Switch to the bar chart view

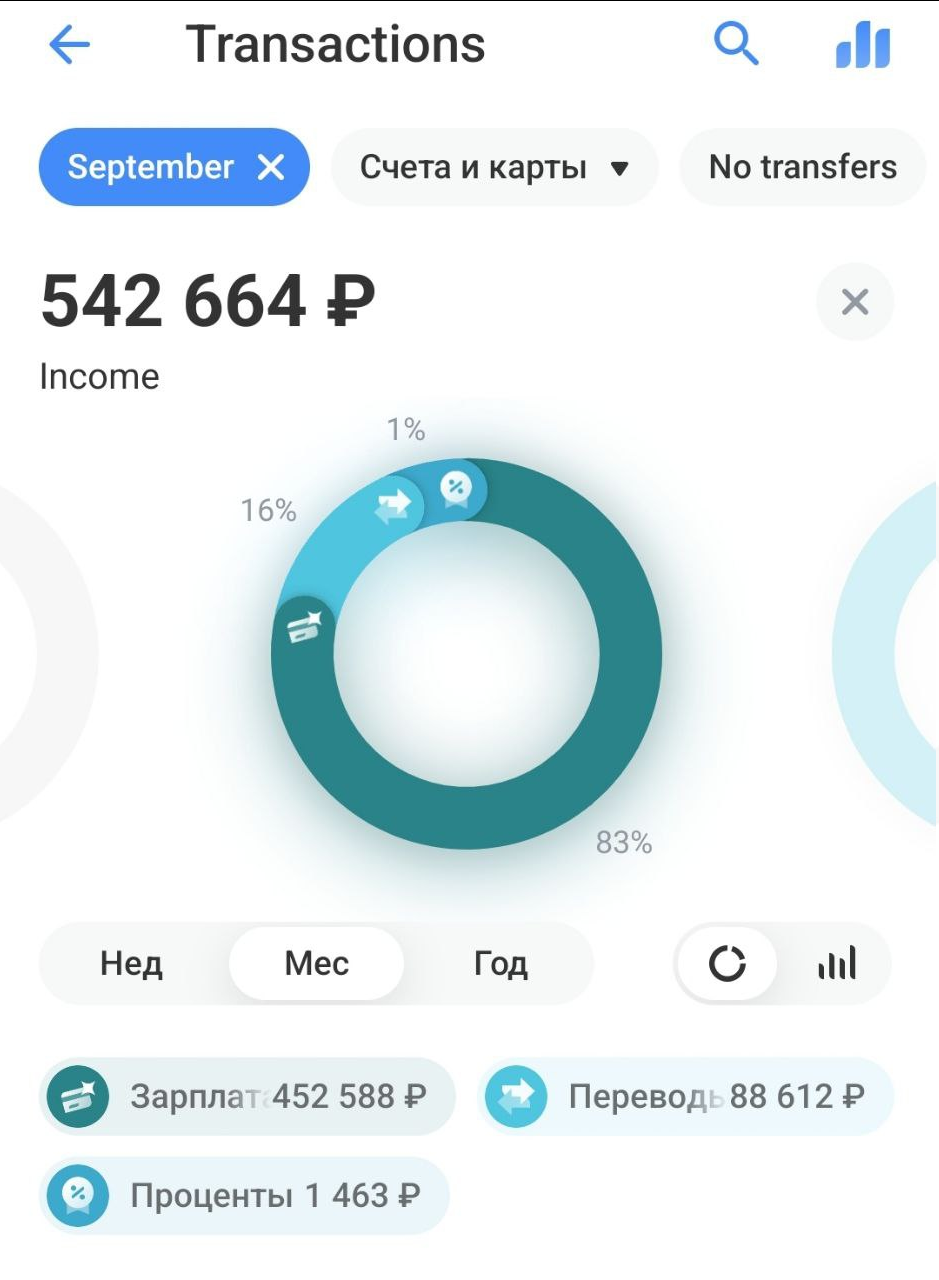837,964
